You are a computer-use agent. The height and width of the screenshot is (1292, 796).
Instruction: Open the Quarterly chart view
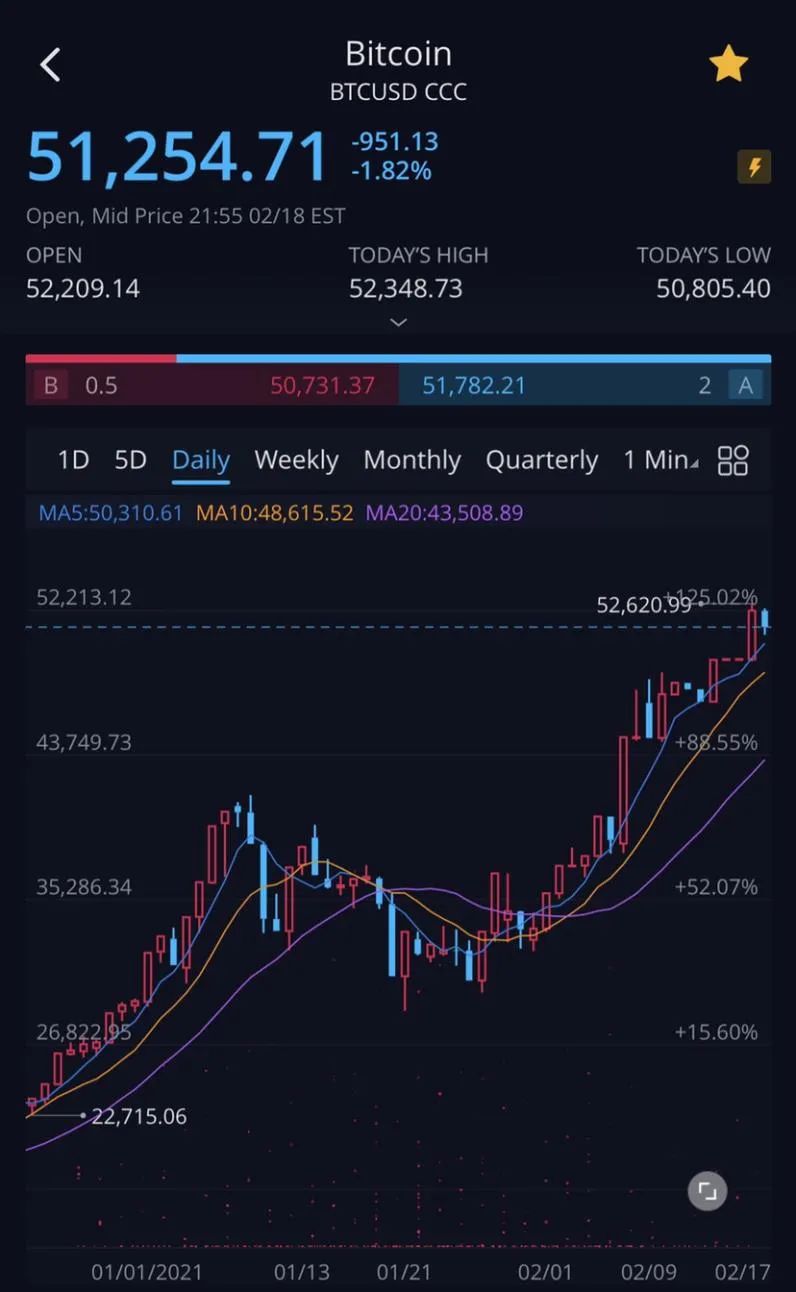tap(542, 459)
